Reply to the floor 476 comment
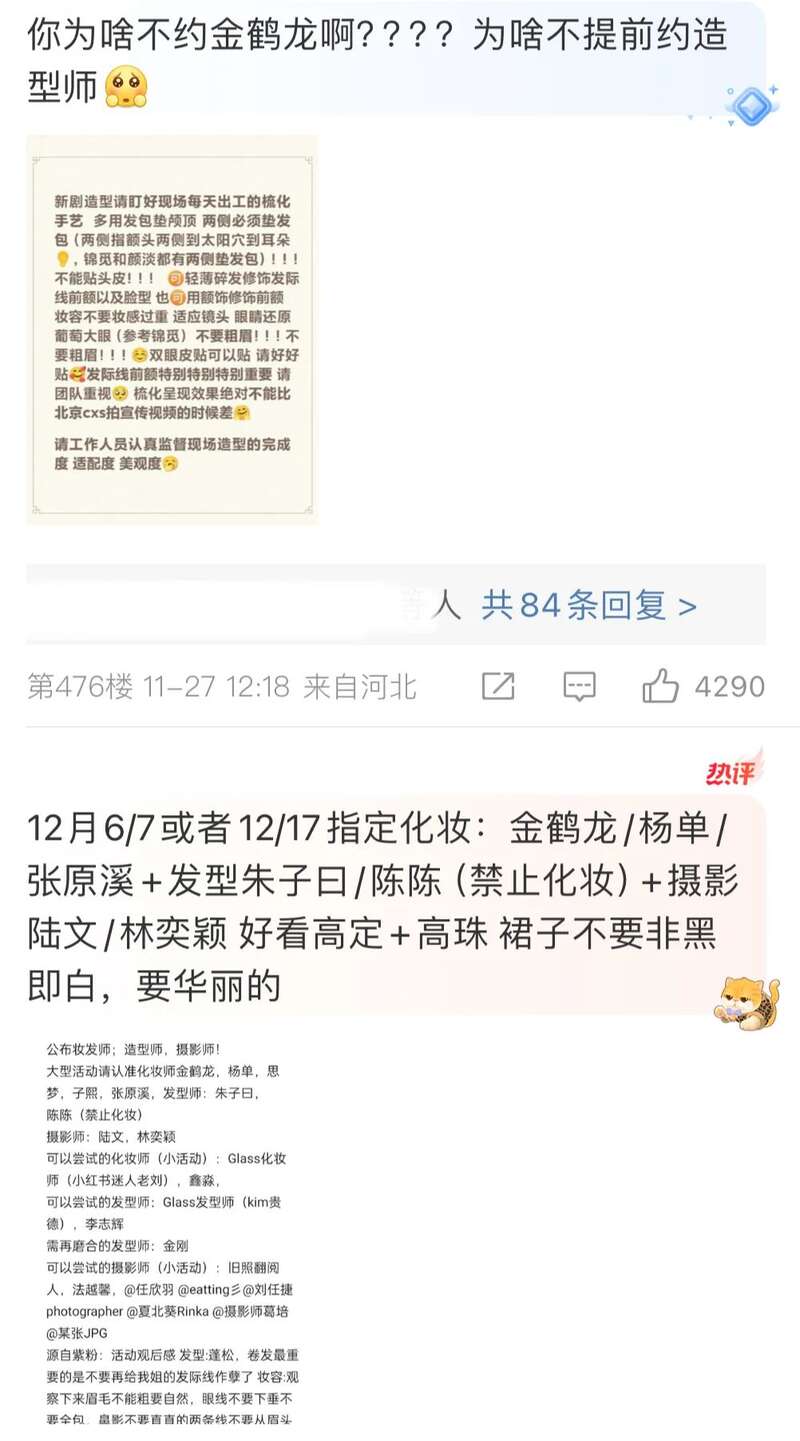Screen dimensions: 800x1441 [579, 686]
